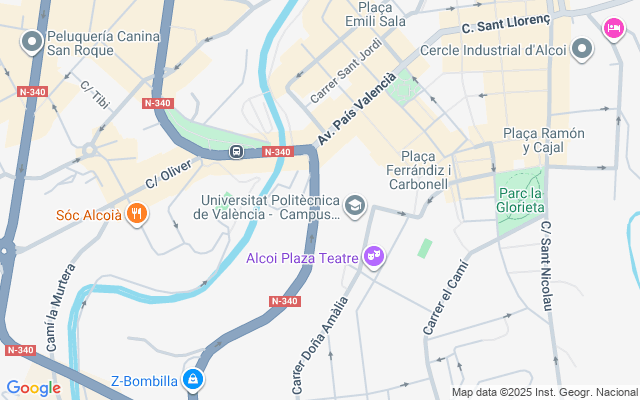
Task: Select the Sóc Alcoià restaurant pin
Action: coord(137,213)
